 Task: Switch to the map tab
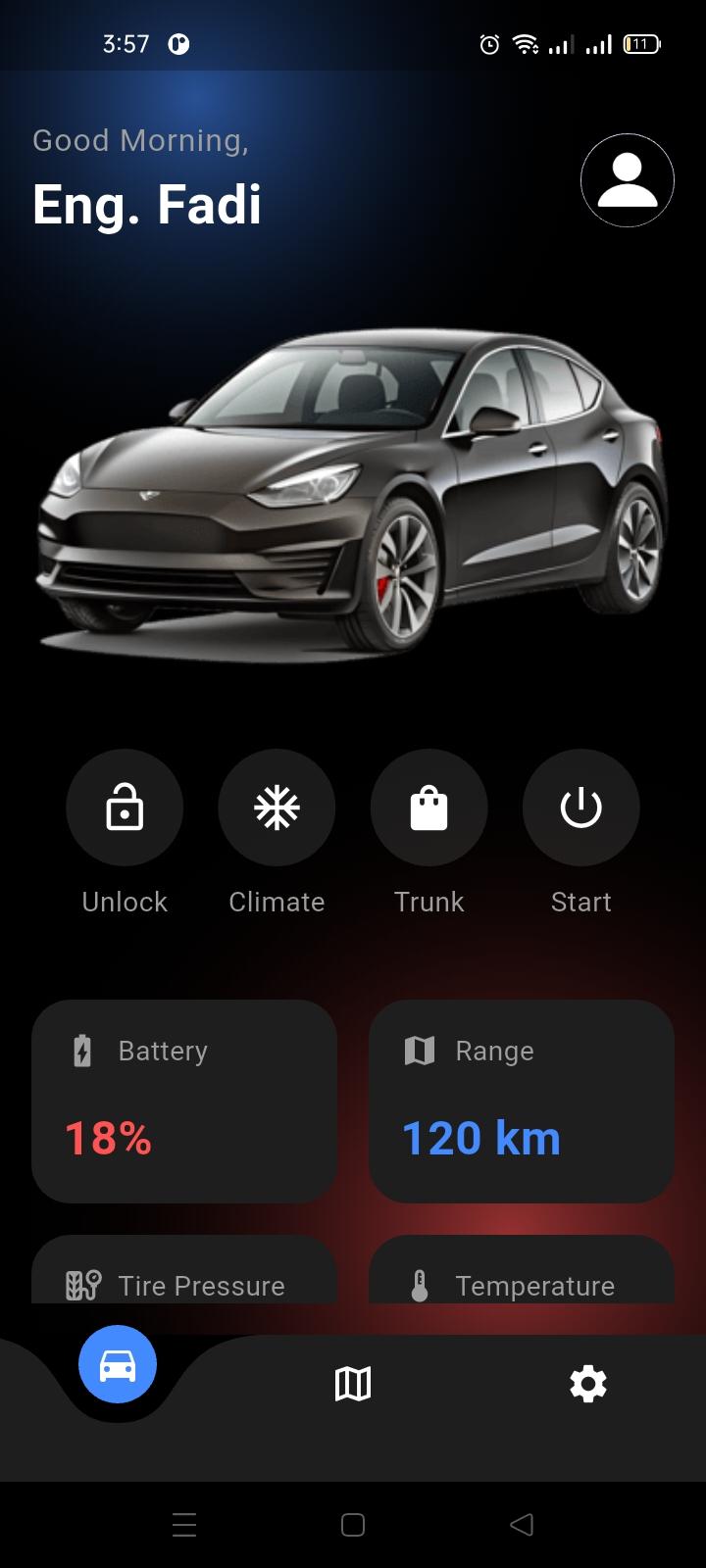tap(353, 1384)
